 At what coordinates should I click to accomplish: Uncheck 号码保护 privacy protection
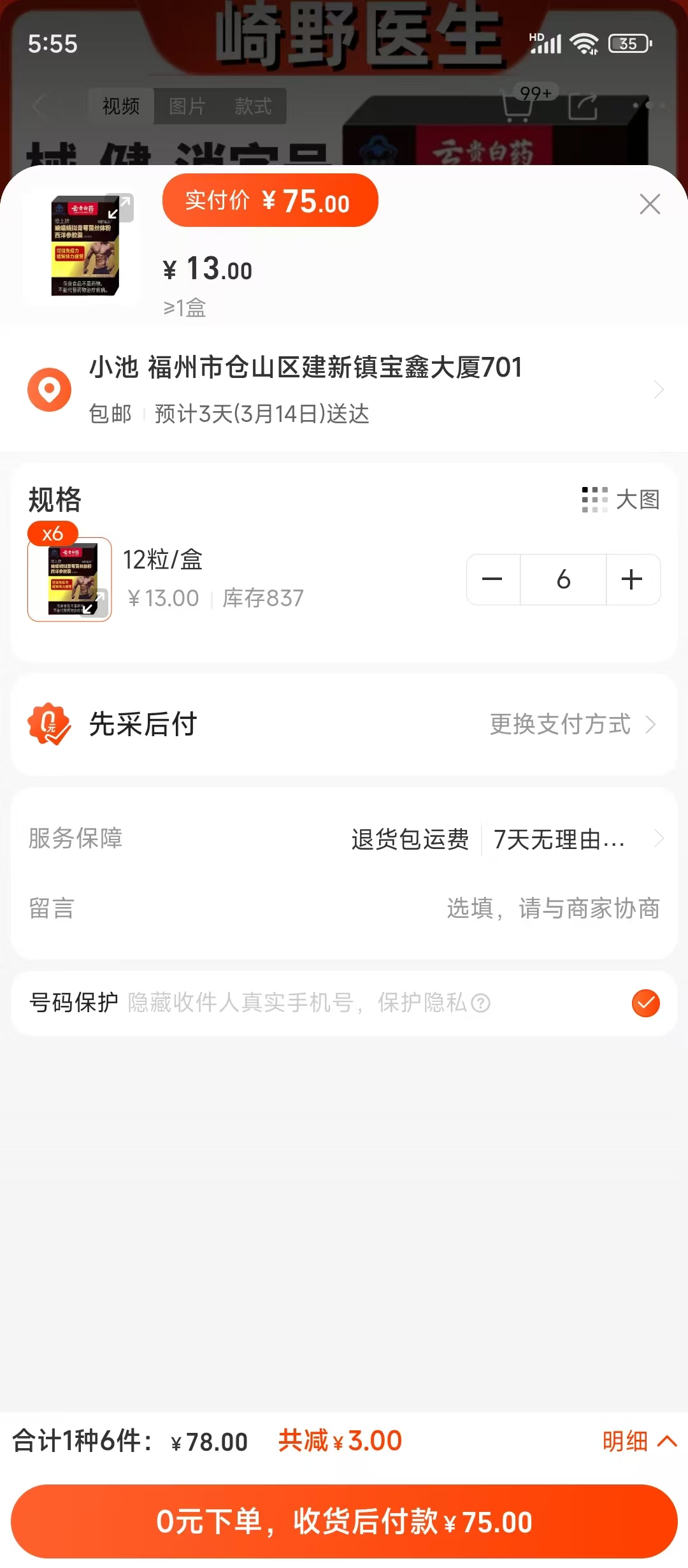point(645,1003)
